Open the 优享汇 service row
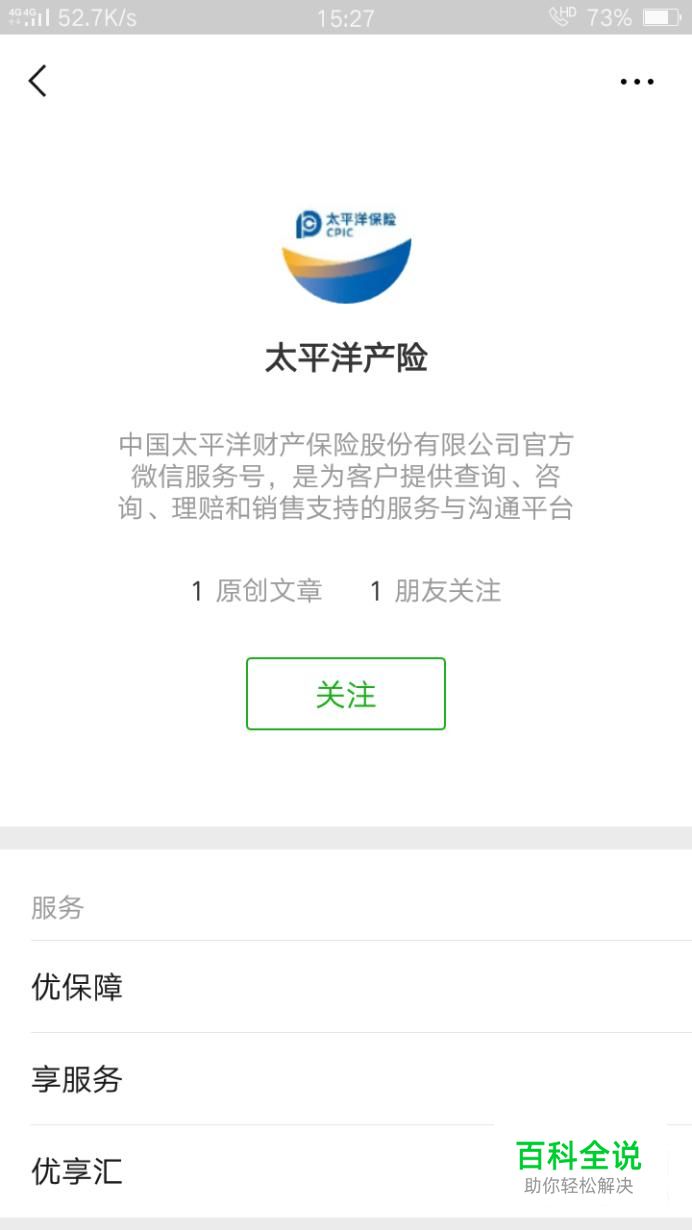 [77, 1171]
